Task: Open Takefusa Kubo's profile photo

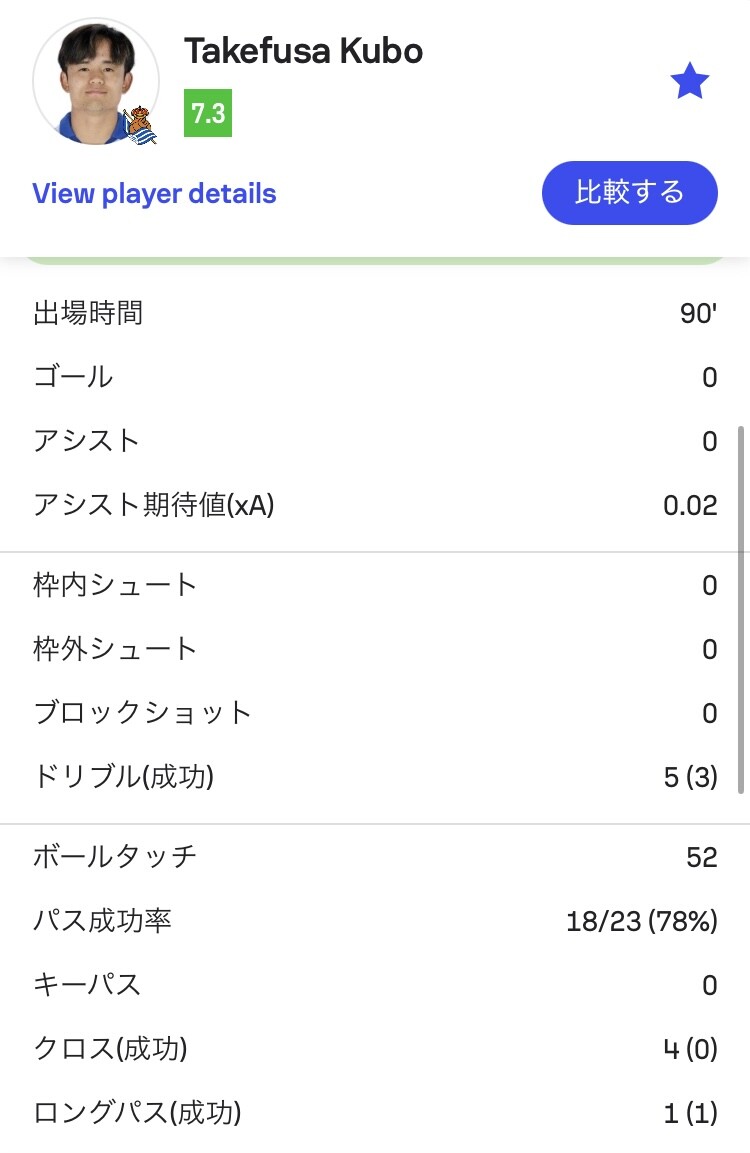Action: [x=95, y=82]
